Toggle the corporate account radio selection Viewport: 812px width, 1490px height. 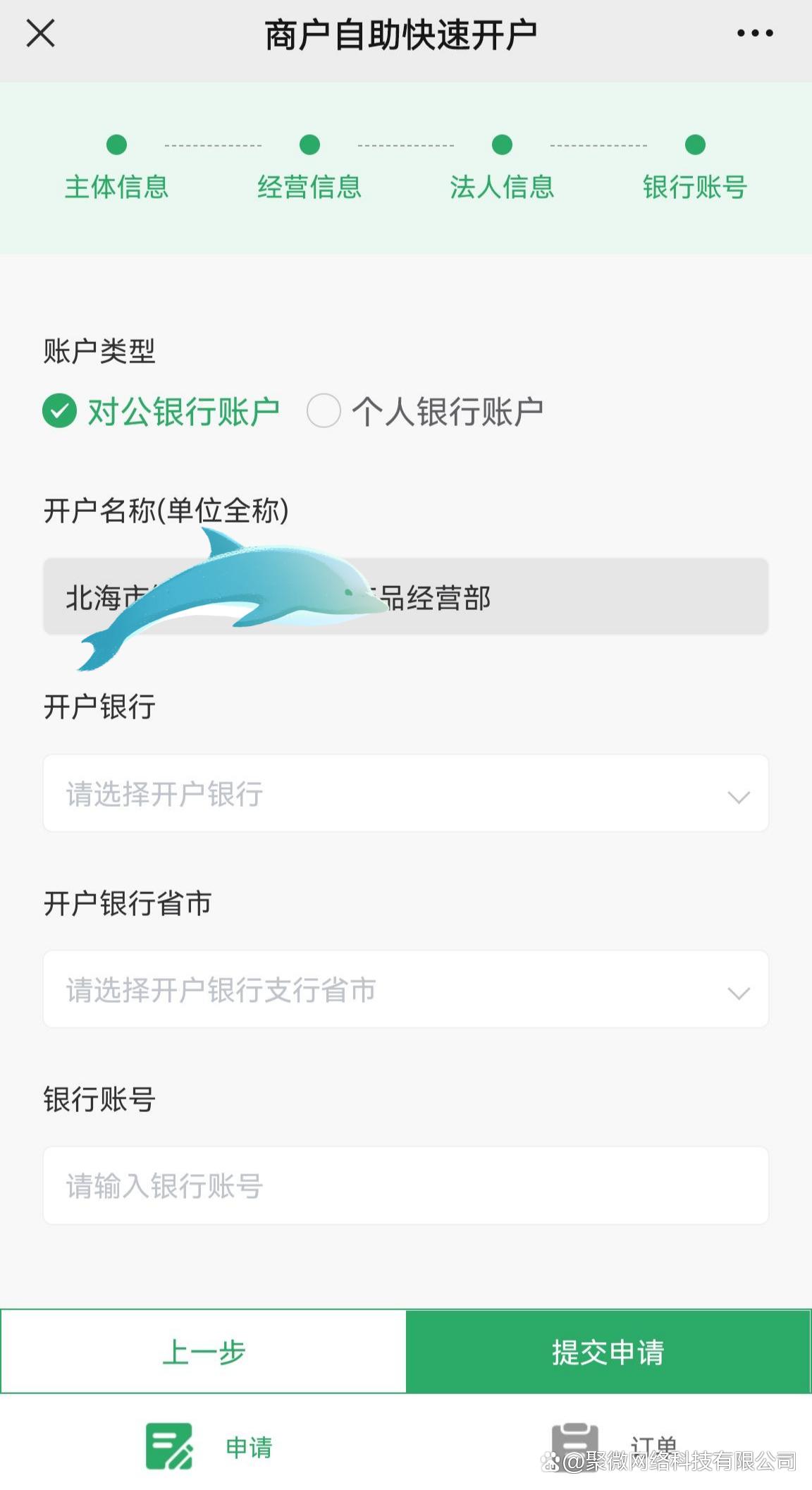pos(60,410)
